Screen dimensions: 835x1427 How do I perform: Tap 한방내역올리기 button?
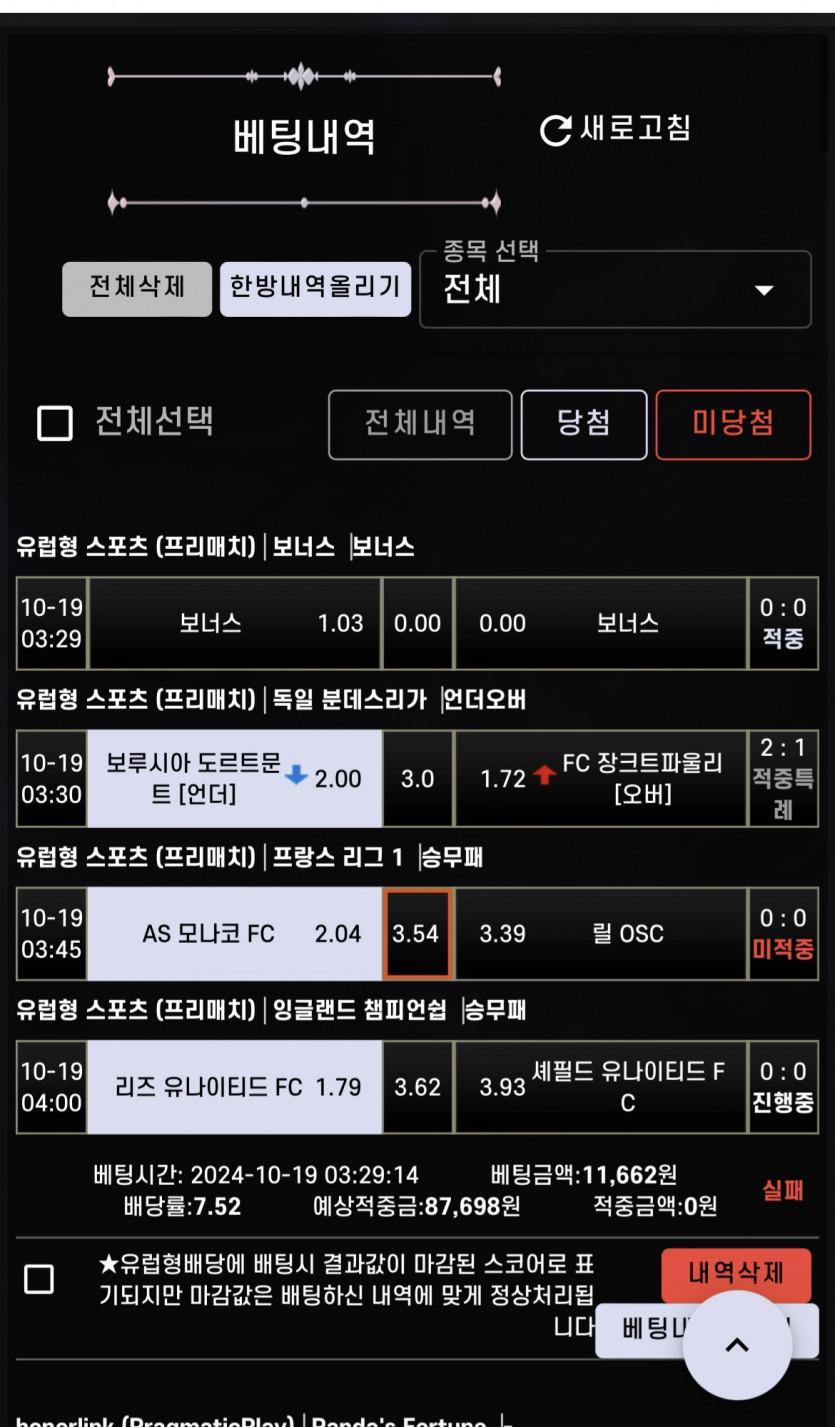tap(315, 288)
